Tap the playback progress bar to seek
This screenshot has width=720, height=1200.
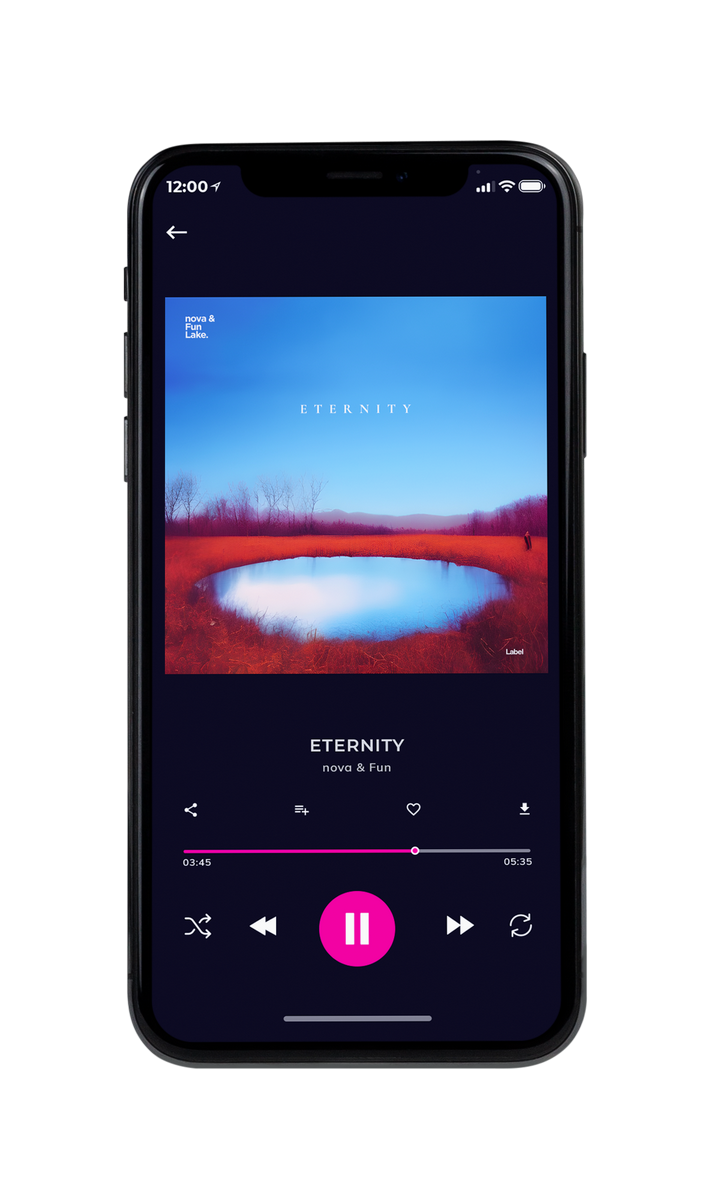[357, 851]
